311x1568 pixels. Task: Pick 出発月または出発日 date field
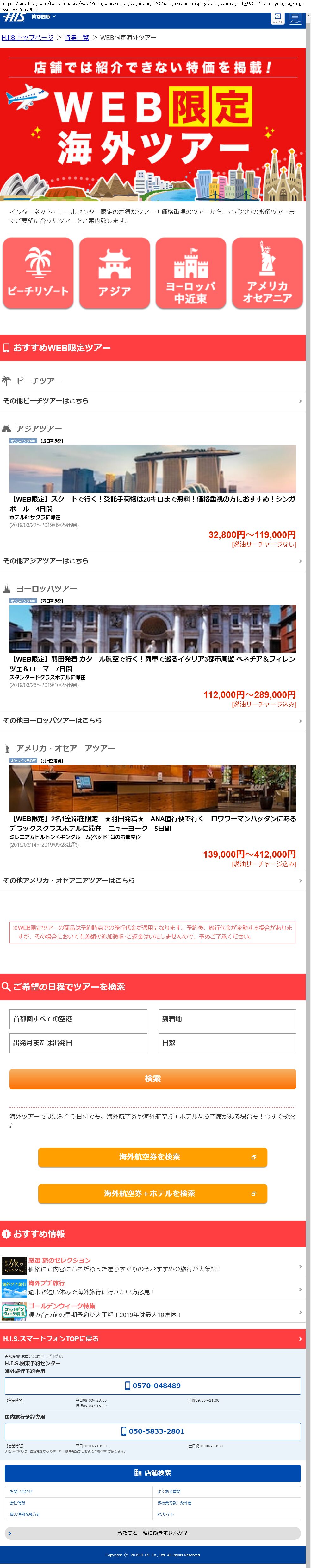78,1043
